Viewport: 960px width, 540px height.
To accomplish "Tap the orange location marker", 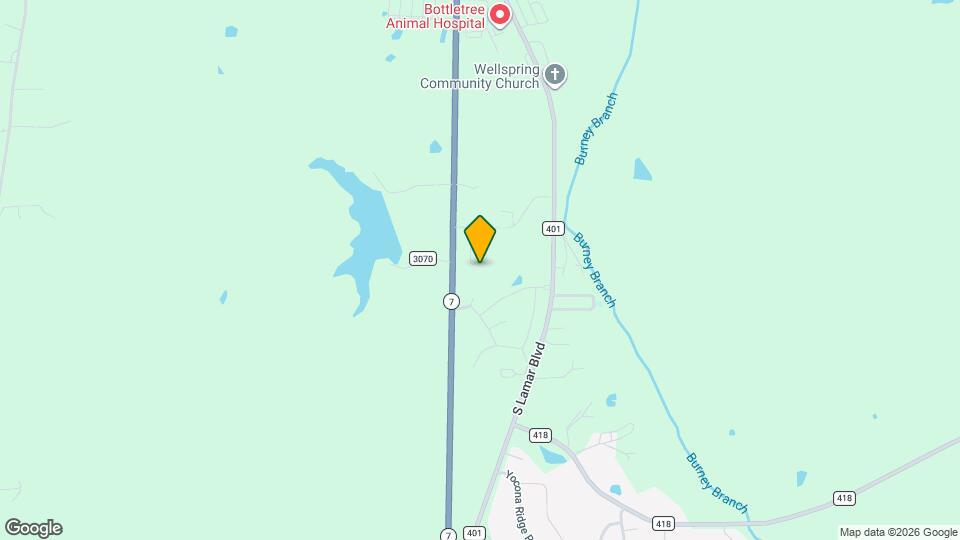I will pos(480,239).
